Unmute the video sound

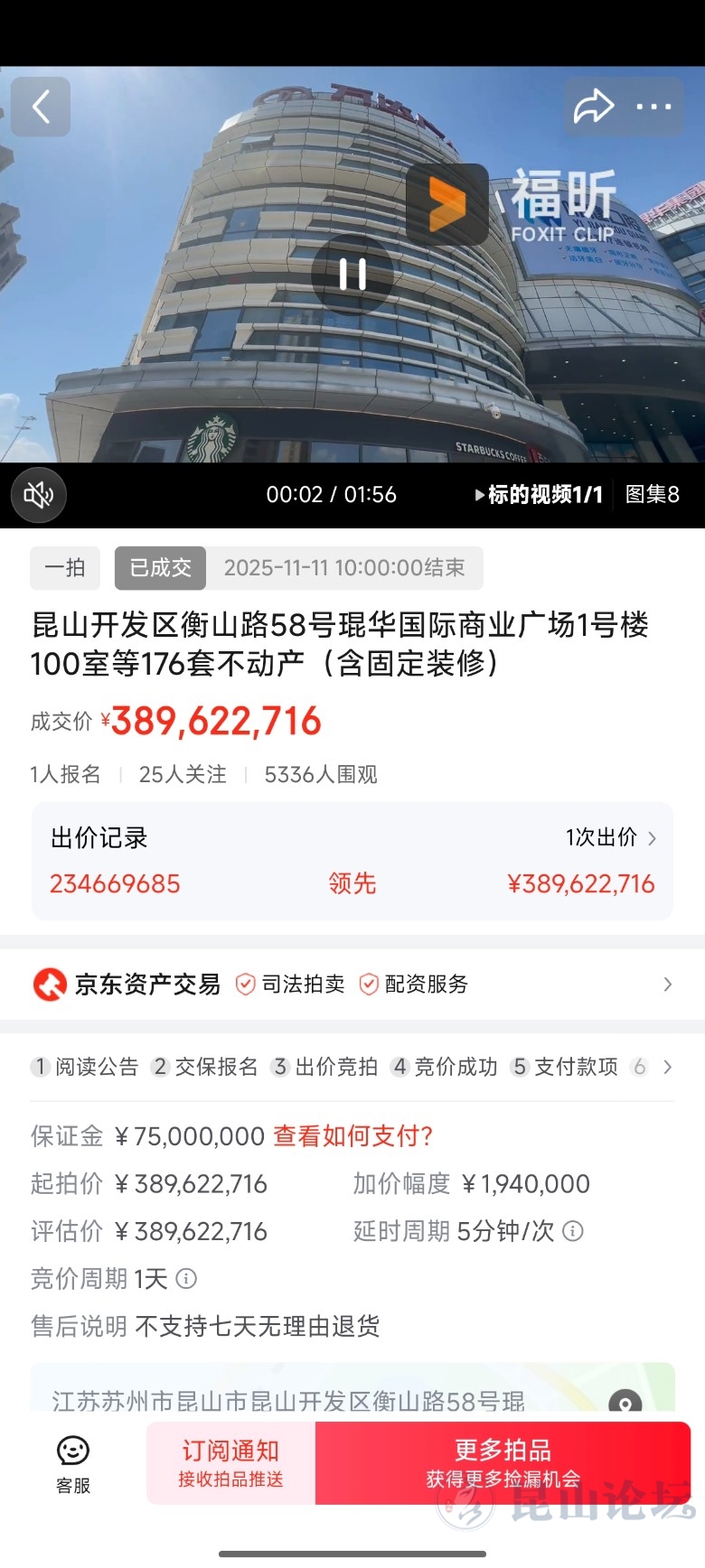tap(39, 495)
